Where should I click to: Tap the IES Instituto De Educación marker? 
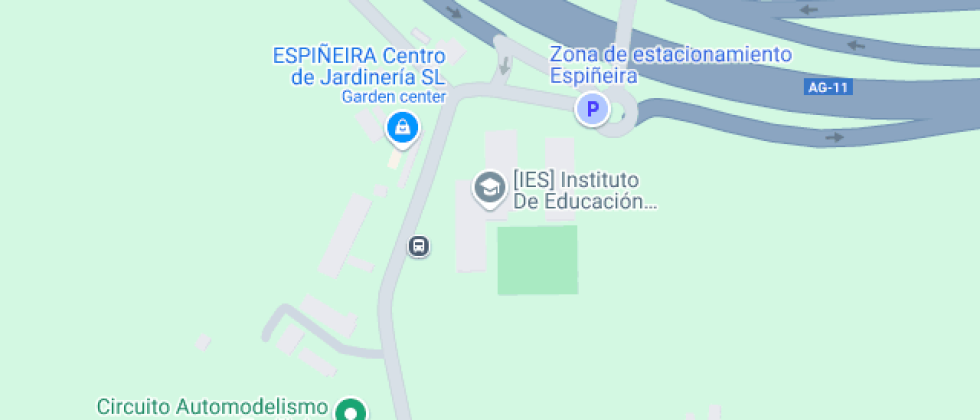click(489, 187)
